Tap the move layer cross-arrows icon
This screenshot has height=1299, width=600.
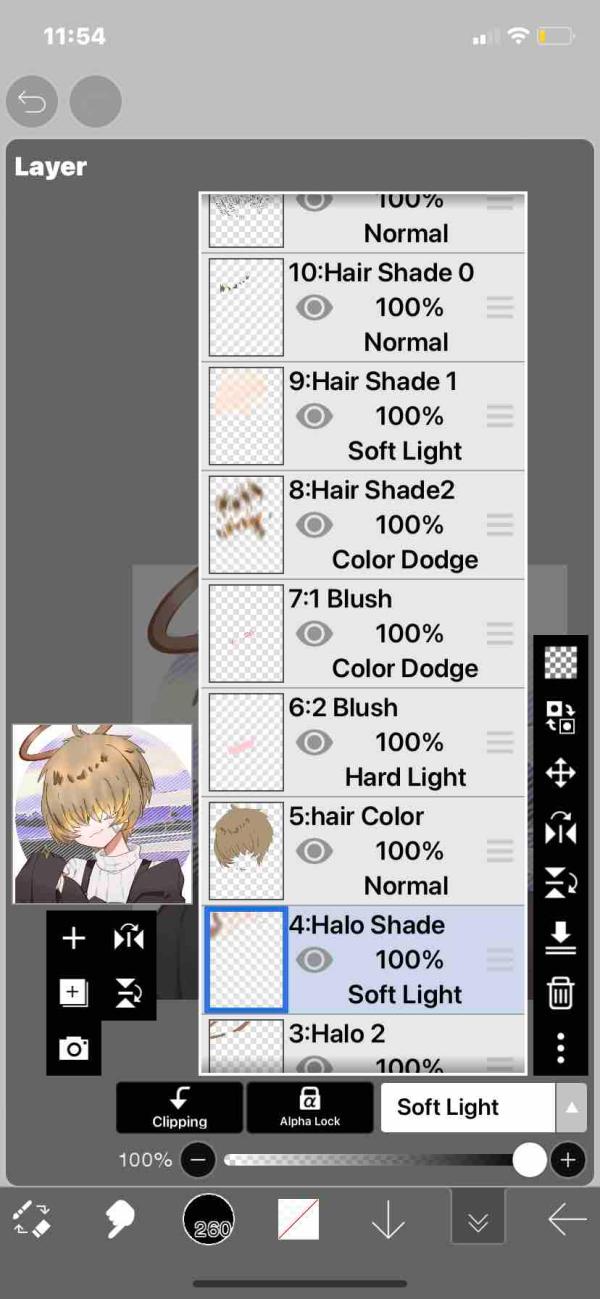click(x=560, y=773)
